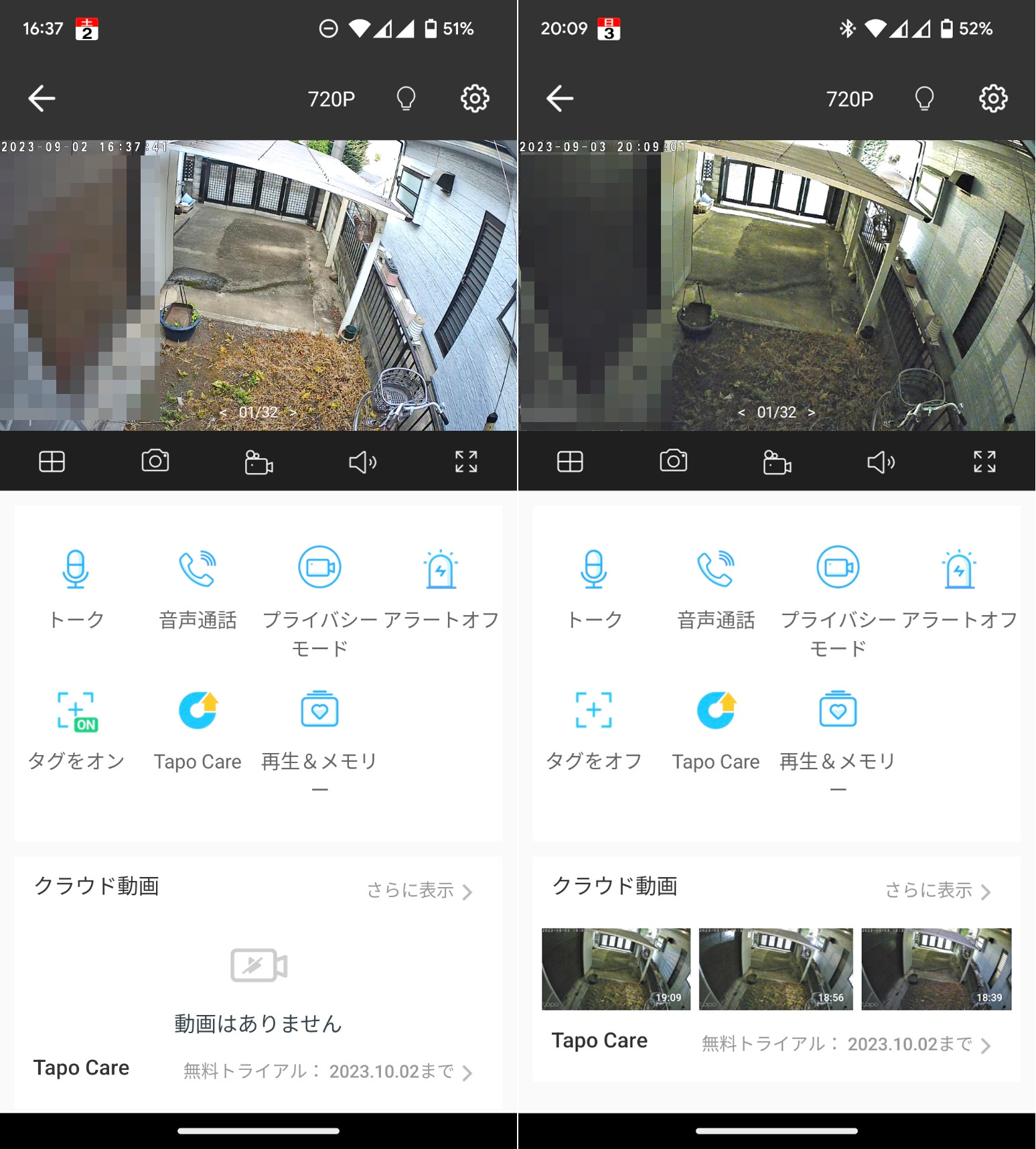Toggle the light bulb on the 20:09 screen
This screenshot has height=1149, width=1036.
point(924,98)
